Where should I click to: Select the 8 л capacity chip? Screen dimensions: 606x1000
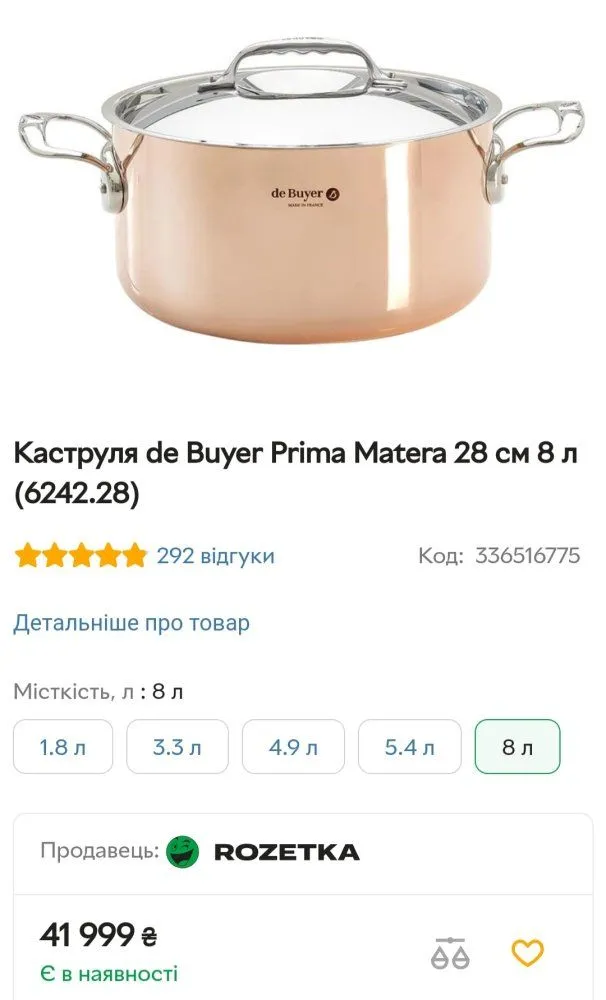point(517,747)
